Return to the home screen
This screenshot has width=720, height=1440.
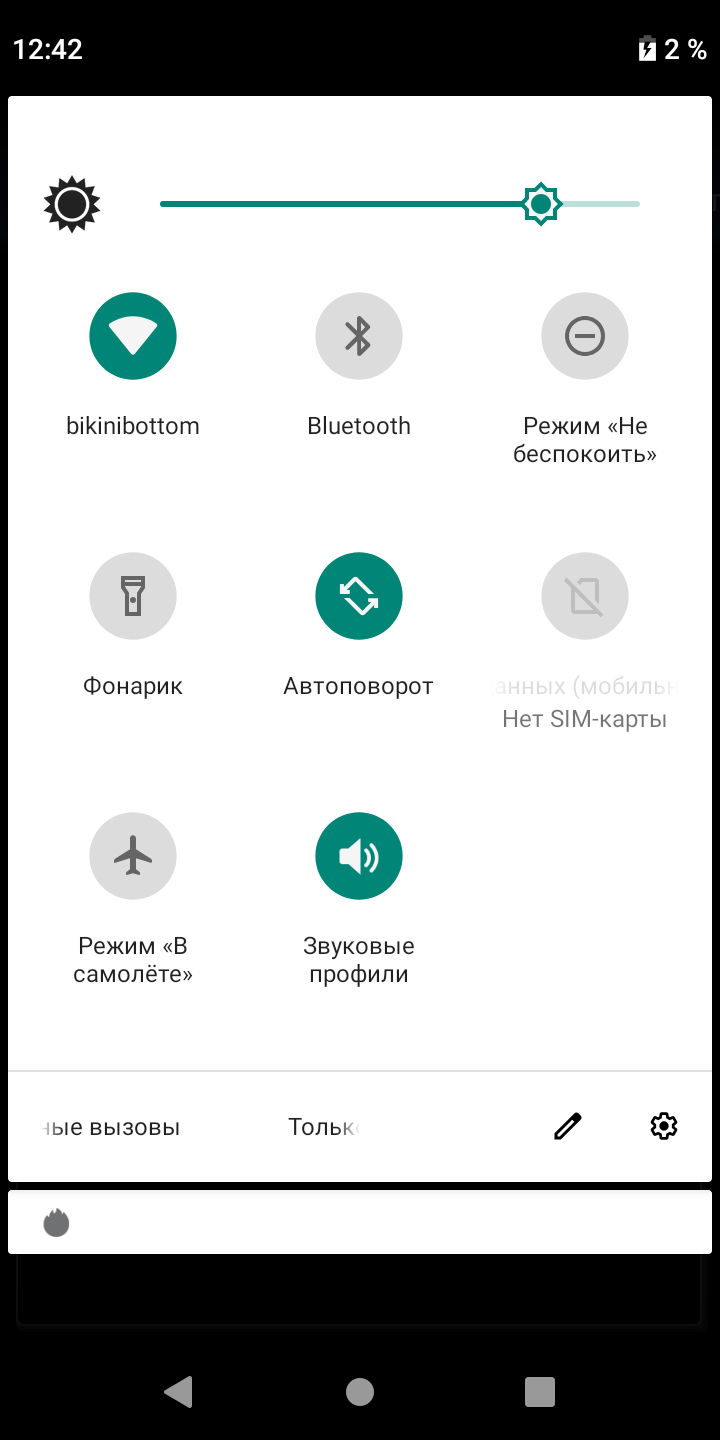pyautogui.click(x=360, y=1391)
